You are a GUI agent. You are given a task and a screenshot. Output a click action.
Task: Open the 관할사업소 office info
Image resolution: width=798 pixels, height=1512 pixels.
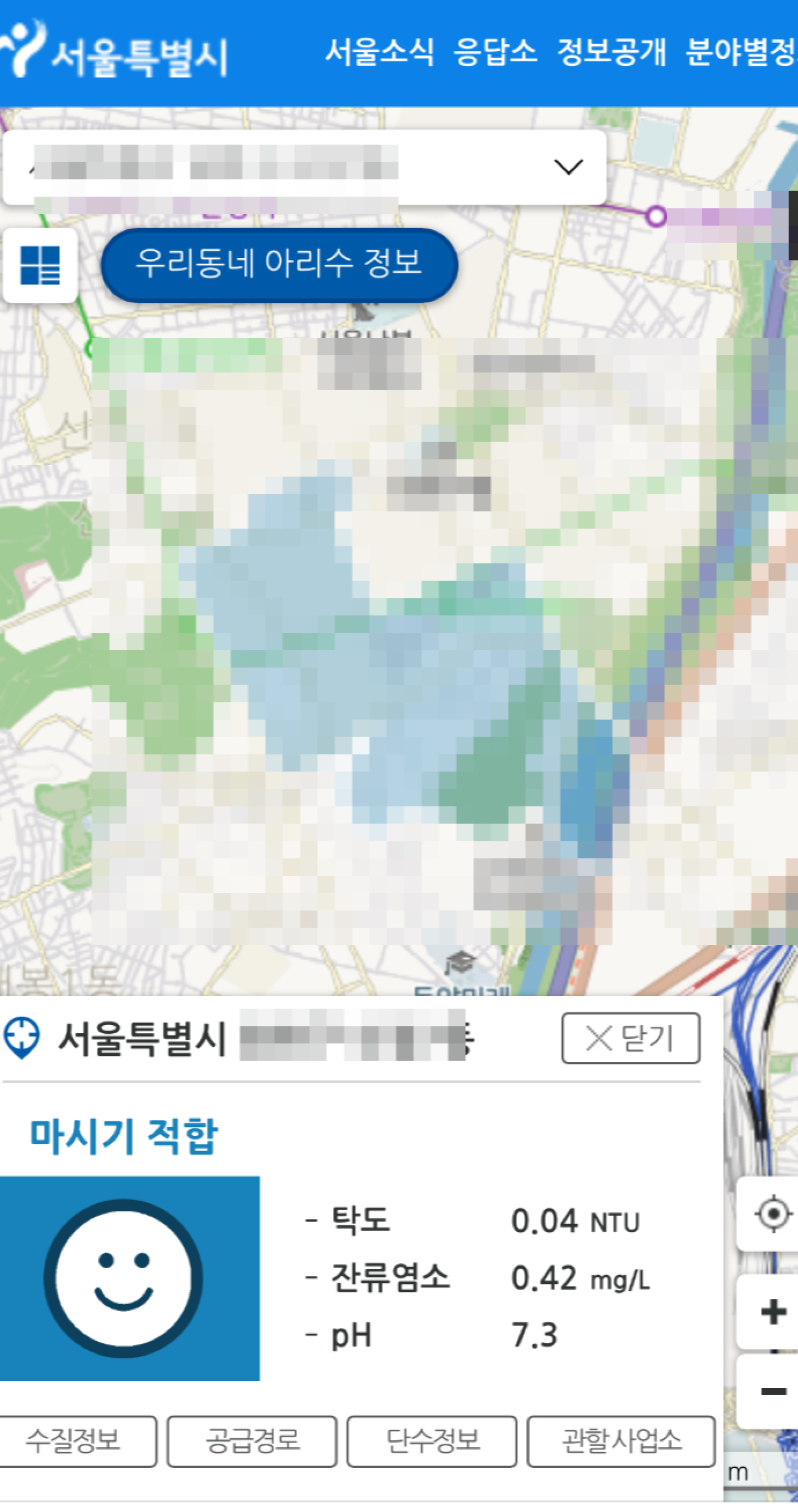[621, 1441]
